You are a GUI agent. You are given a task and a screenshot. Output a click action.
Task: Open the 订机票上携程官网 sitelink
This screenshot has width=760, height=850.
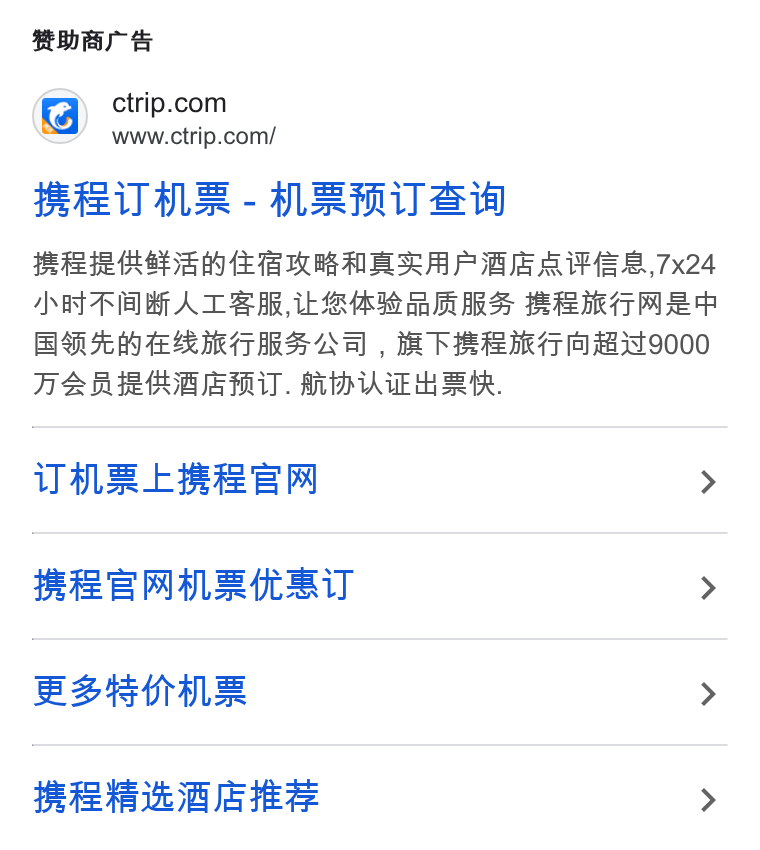pos(379,480)
